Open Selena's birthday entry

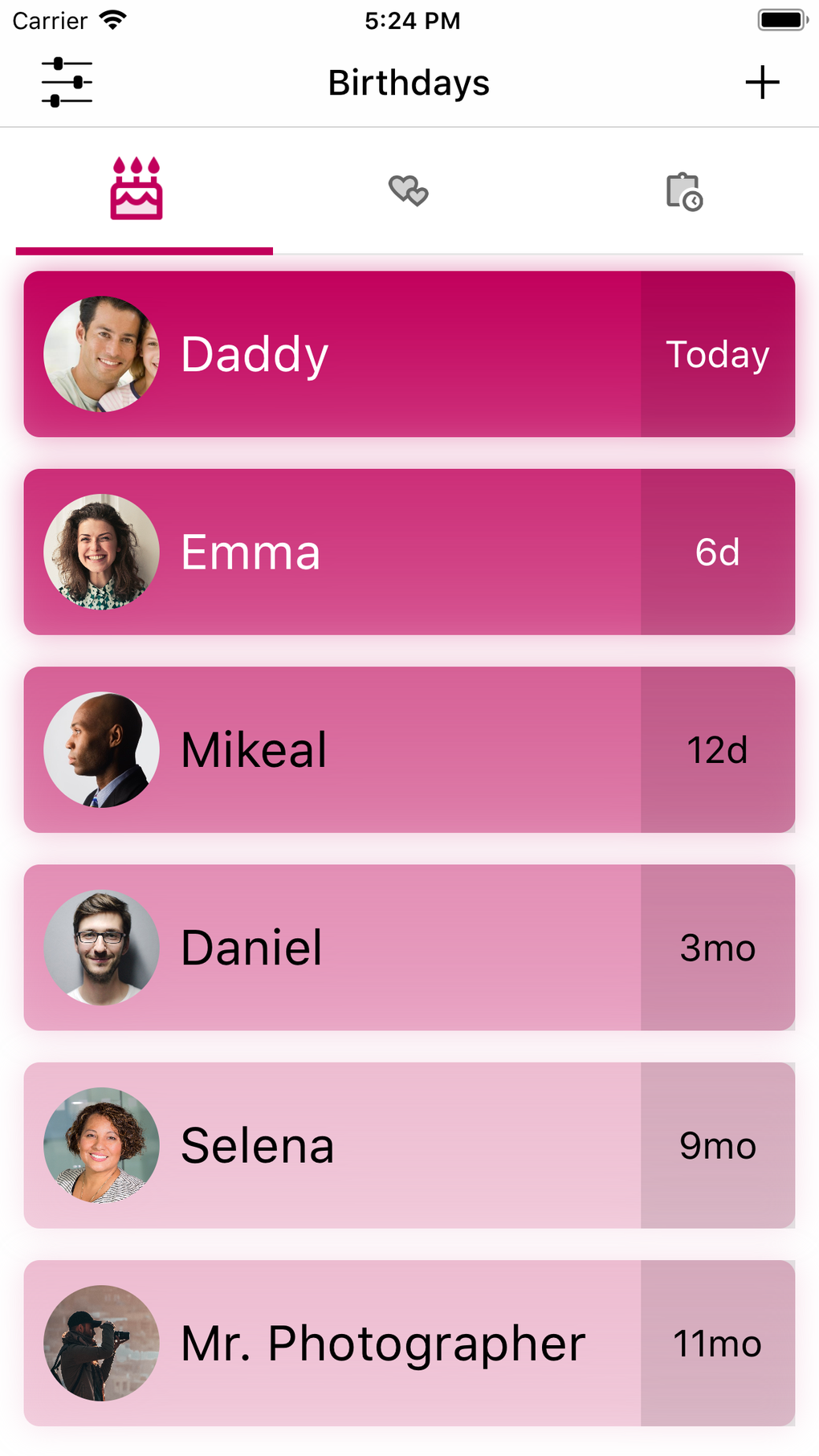(409, 1144)
